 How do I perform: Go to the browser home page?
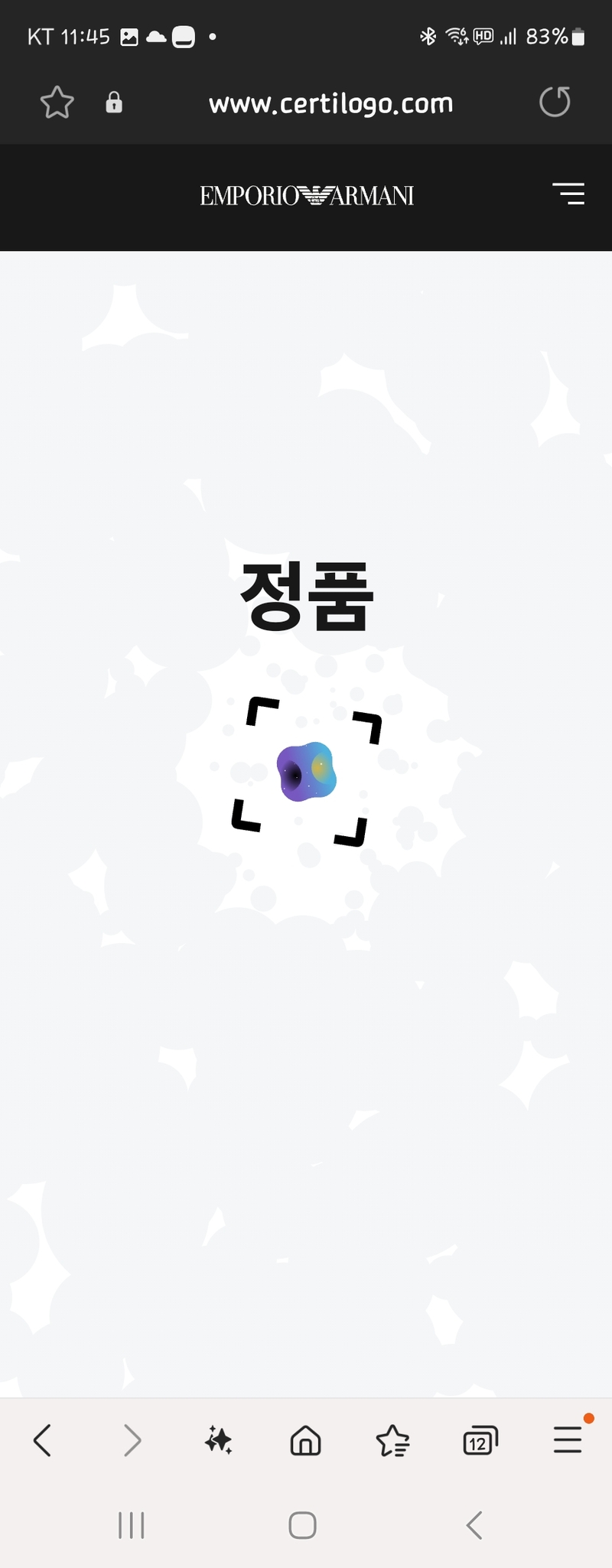tap(305, 1441)
